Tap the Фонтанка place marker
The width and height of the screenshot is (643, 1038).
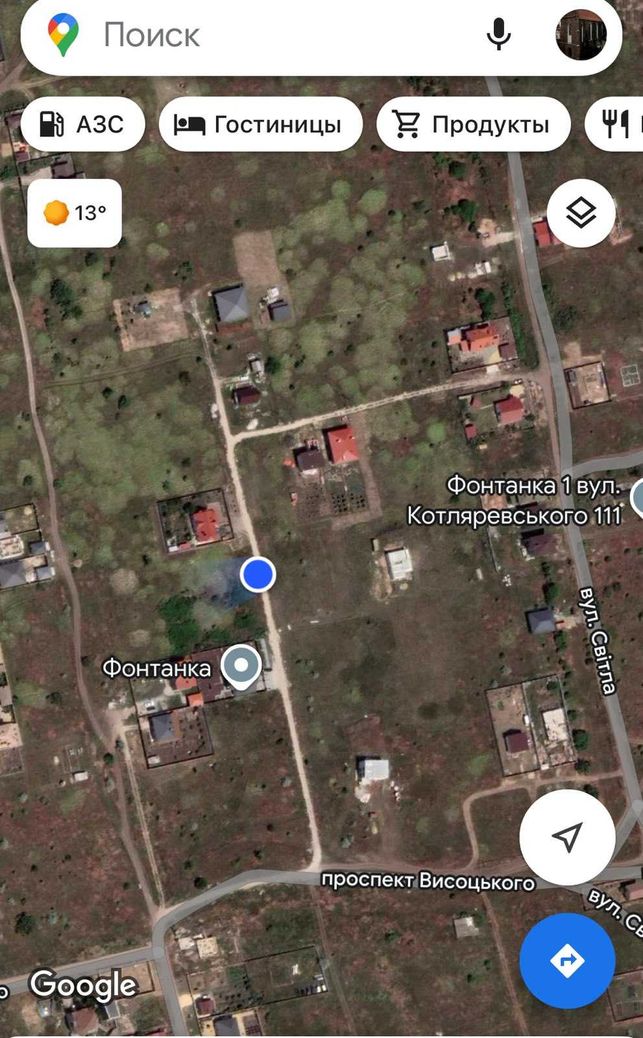point(241,666)
